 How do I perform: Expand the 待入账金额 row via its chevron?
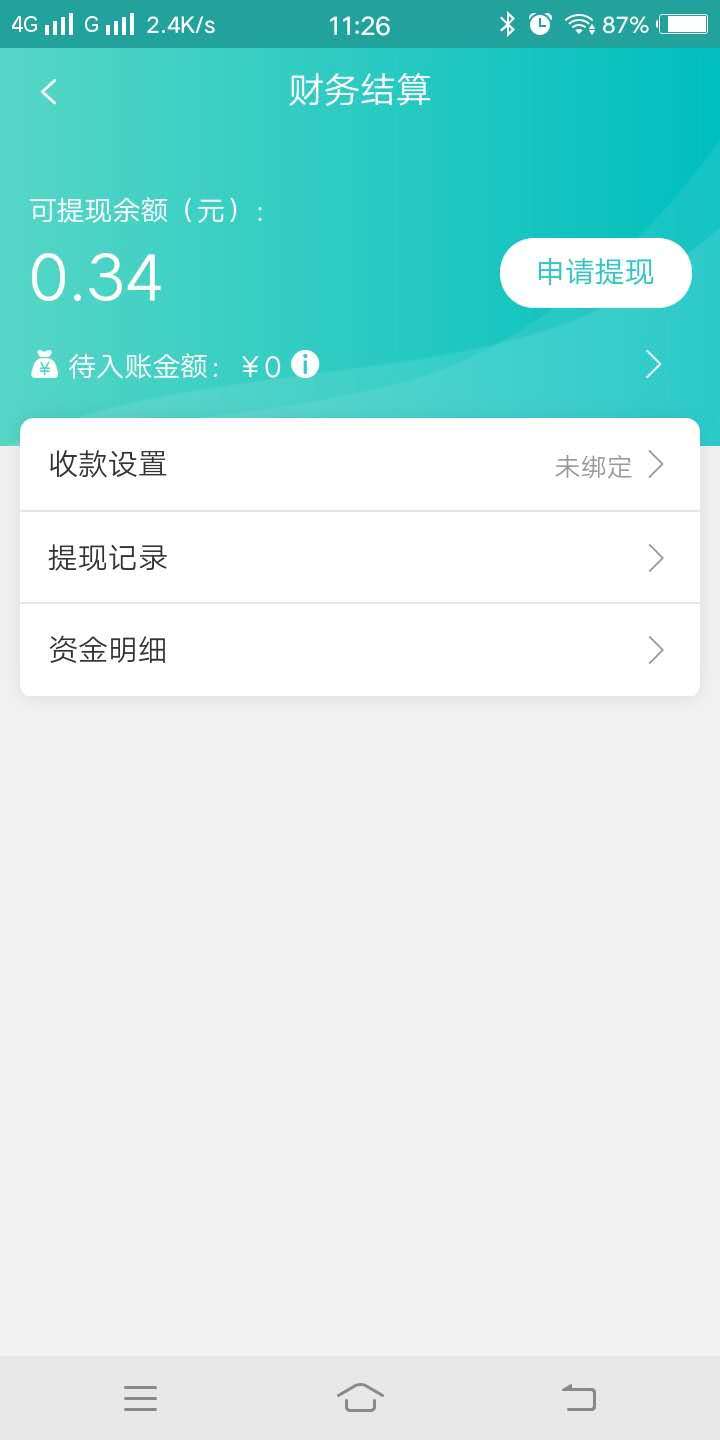653,365
